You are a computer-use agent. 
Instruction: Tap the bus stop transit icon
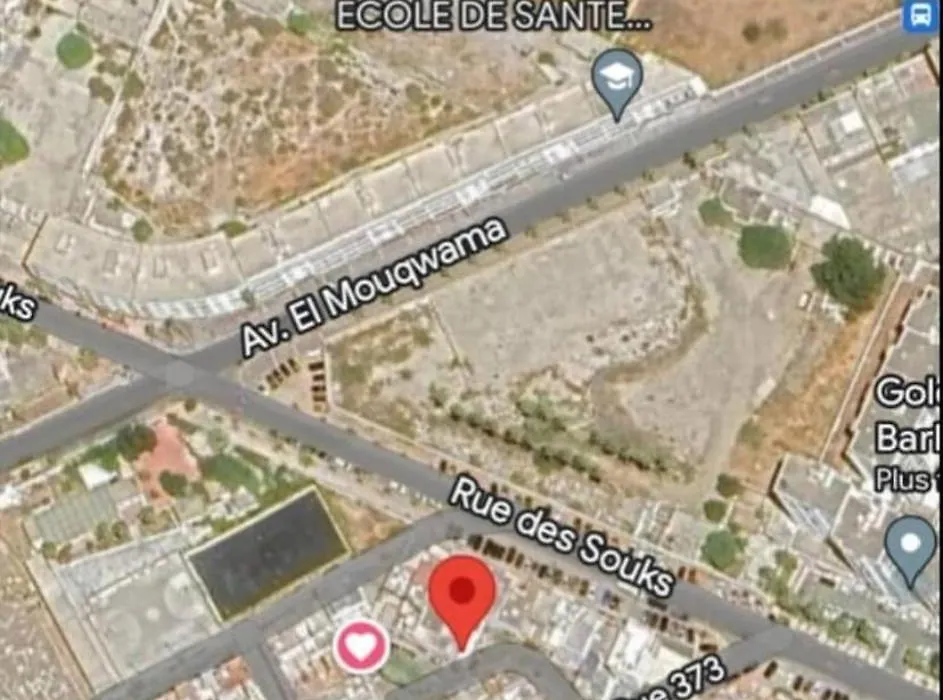click(x=919, y=16)
